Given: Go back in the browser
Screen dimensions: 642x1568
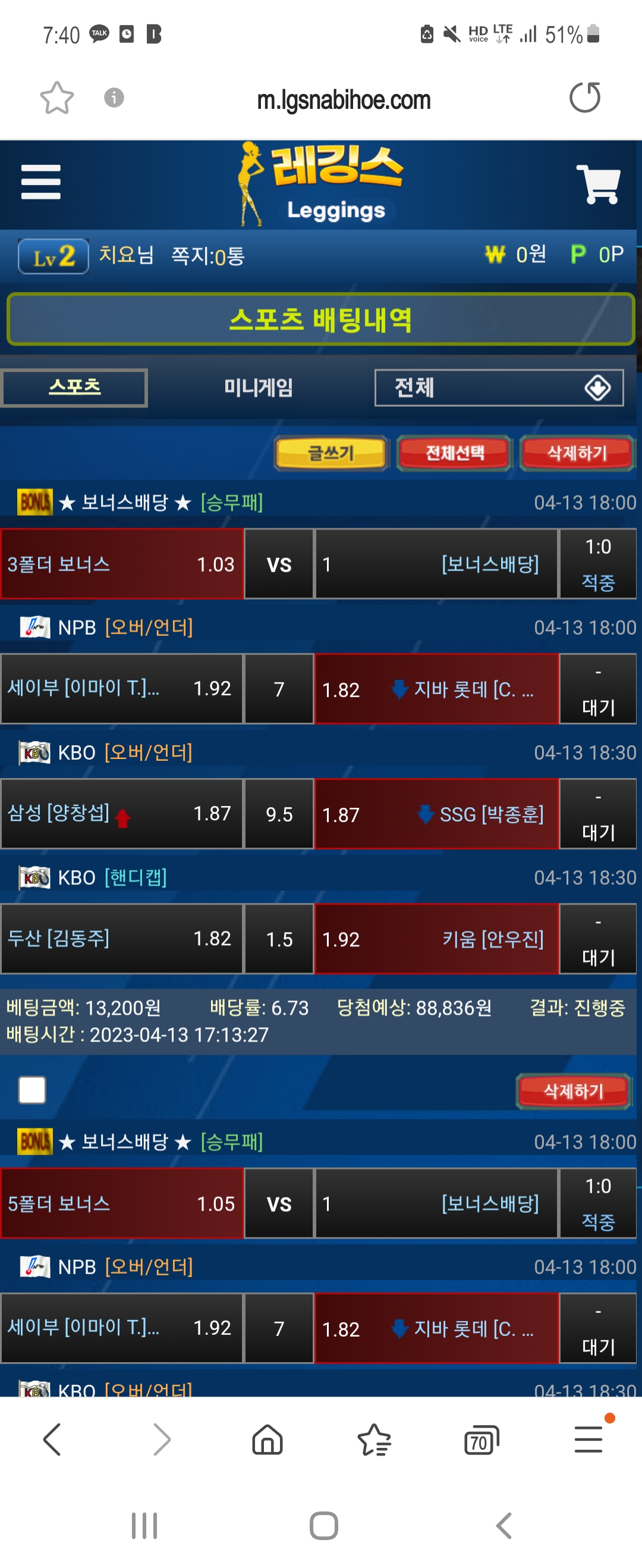Looking at the screenshot, I should (53, 1440).
